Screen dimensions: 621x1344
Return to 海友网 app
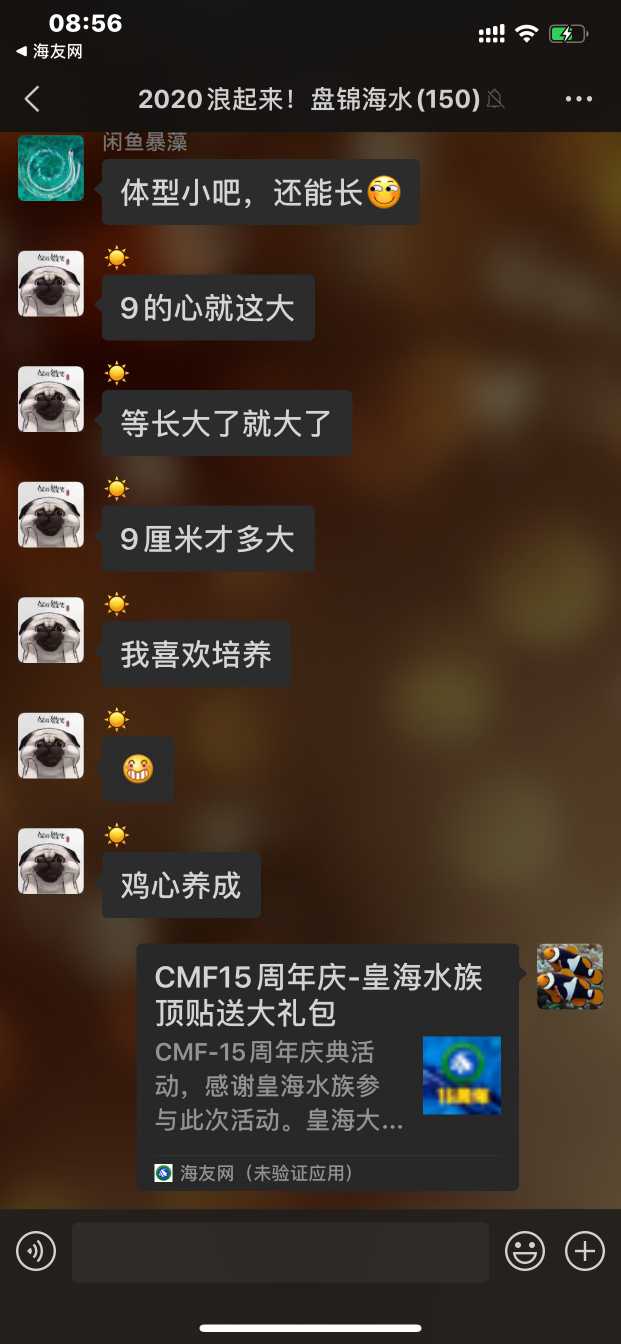coord(50,52)
